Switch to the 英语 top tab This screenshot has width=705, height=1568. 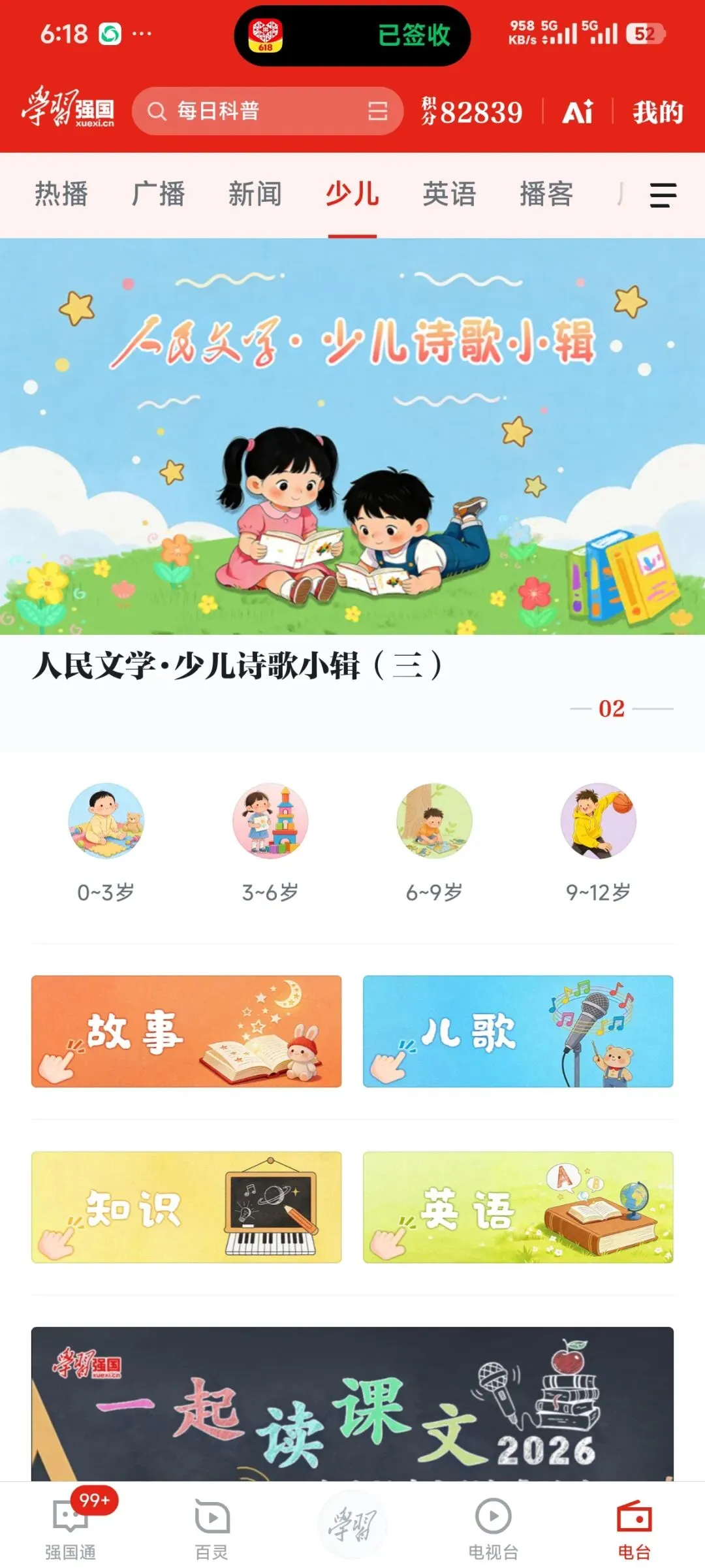tap(449, 194)
